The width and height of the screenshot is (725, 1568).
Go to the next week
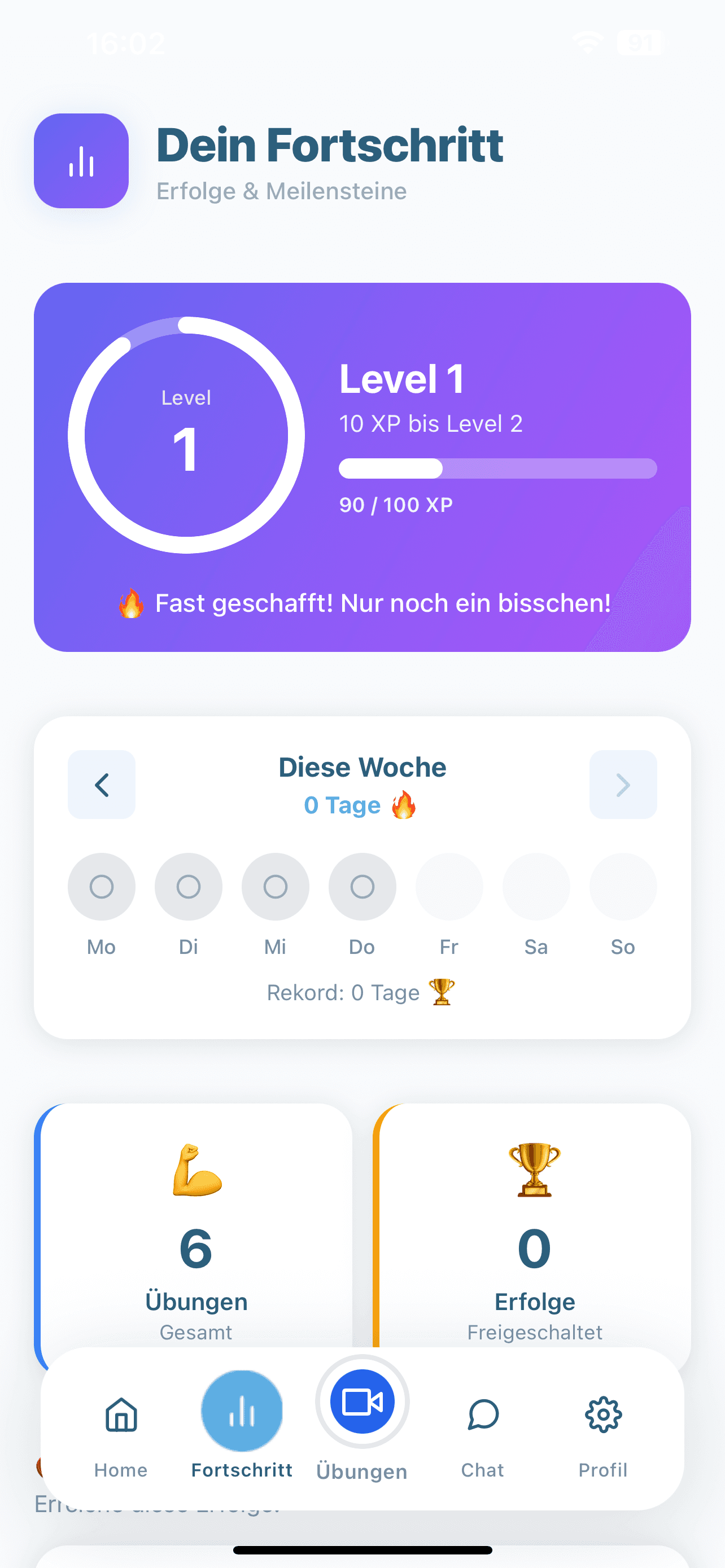pos(623,785)
